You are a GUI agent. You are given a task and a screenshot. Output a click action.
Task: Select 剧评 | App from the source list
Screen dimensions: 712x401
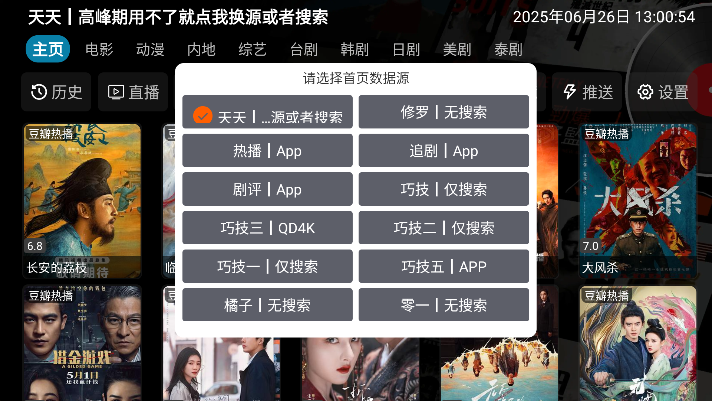click(267, 188)
